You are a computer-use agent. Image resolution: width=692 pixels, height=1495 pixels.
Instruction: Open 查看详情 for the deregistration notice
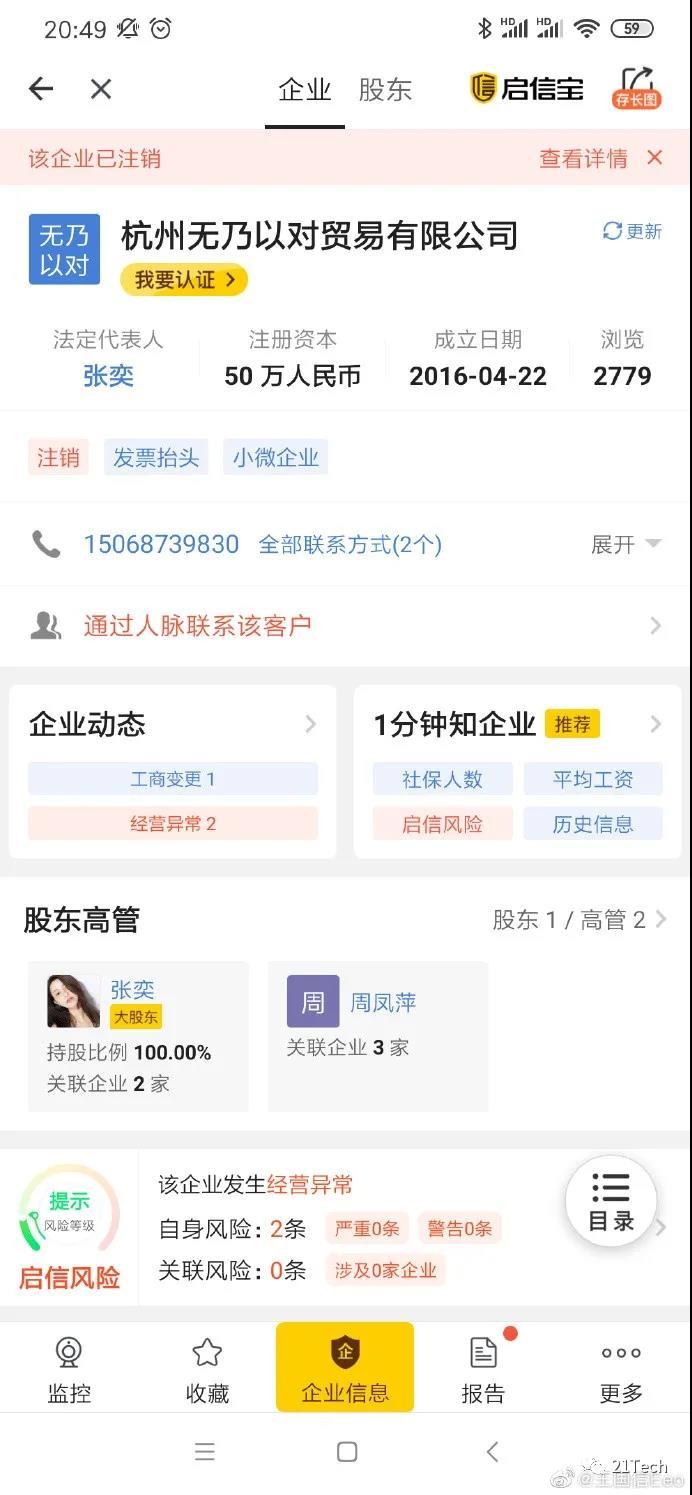click(x=583, y=158)
